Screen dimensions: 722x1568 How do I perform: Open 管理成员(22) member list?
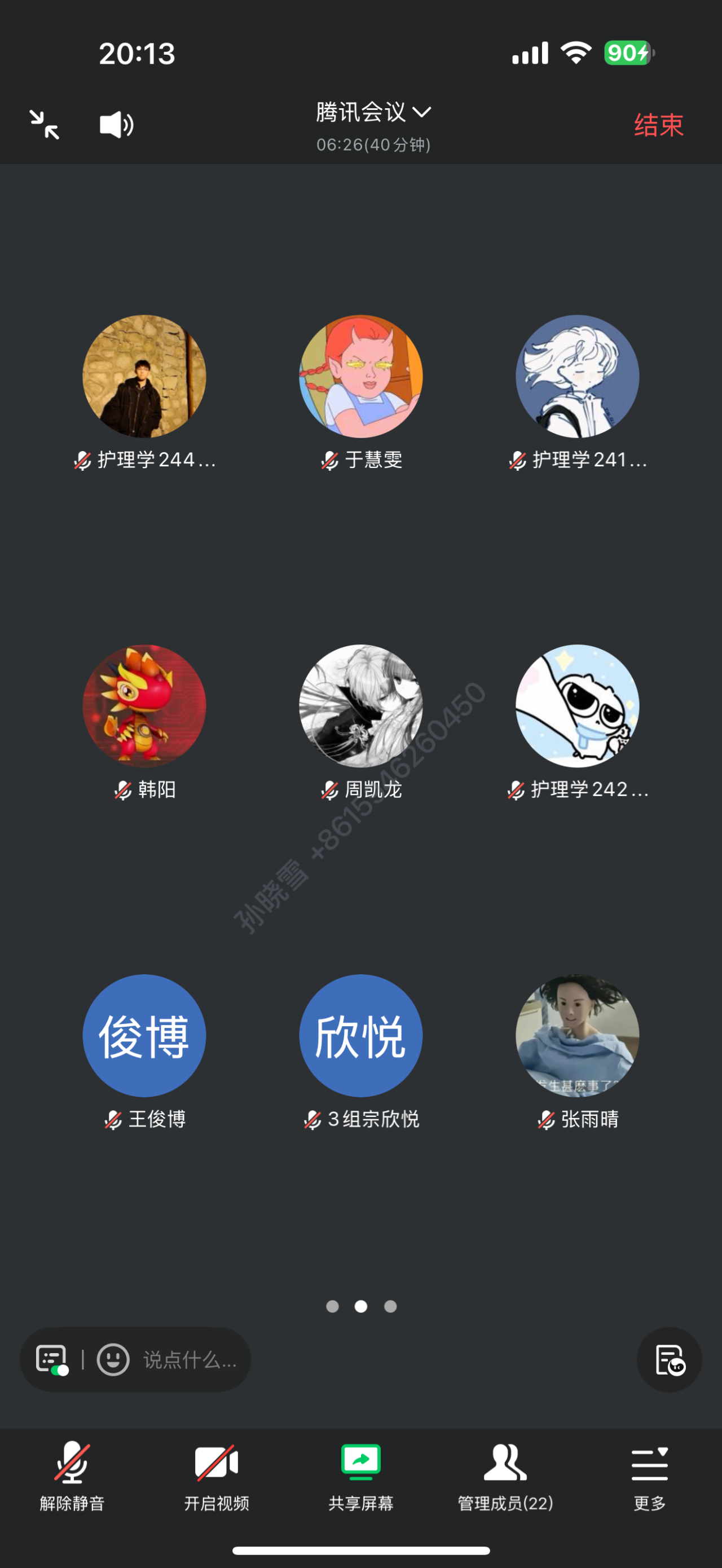[x=505, y=1476]
